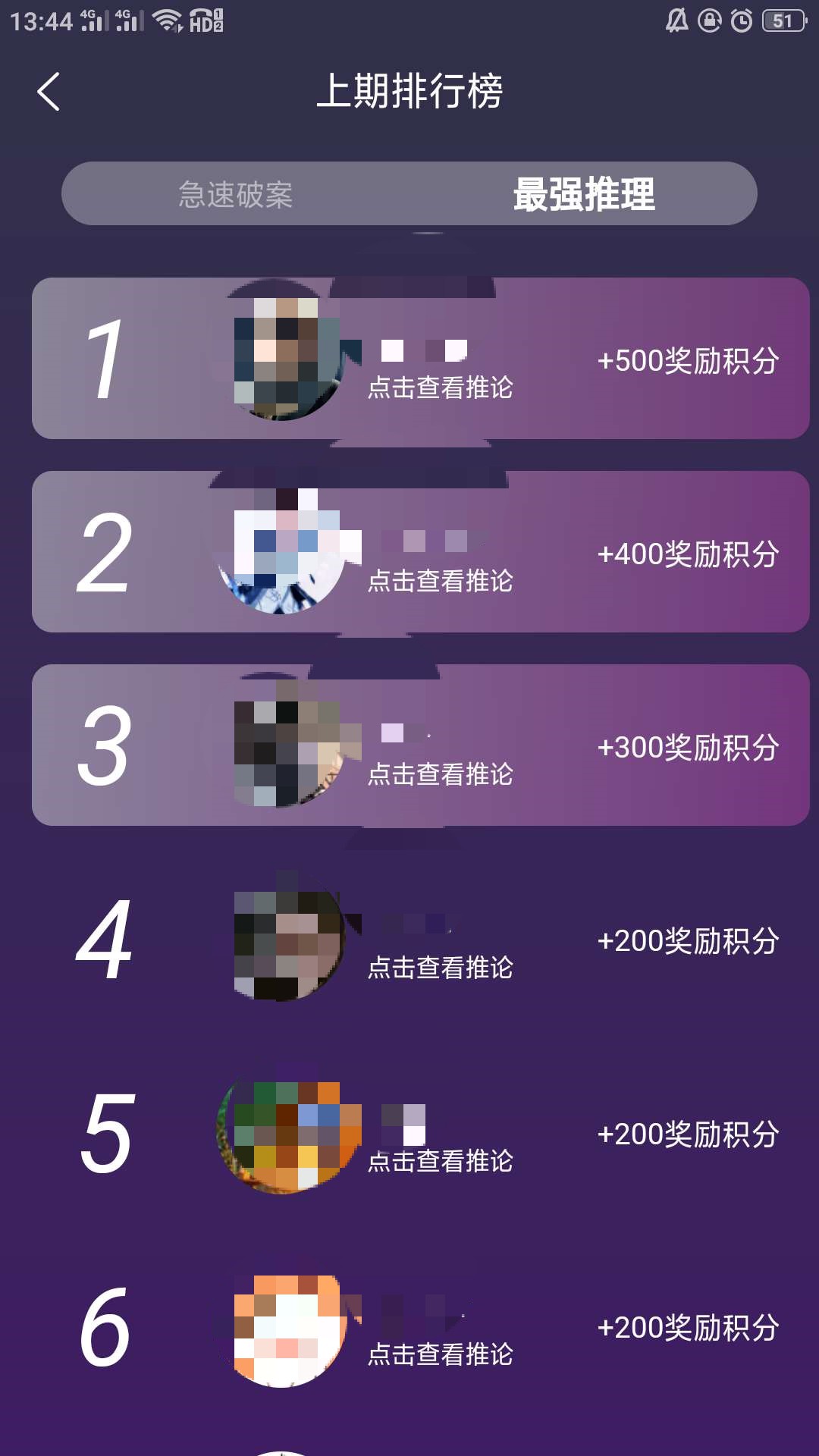819x1456 pixels.
Task: Select the 最强推理 tab
Action: (583, 194)
